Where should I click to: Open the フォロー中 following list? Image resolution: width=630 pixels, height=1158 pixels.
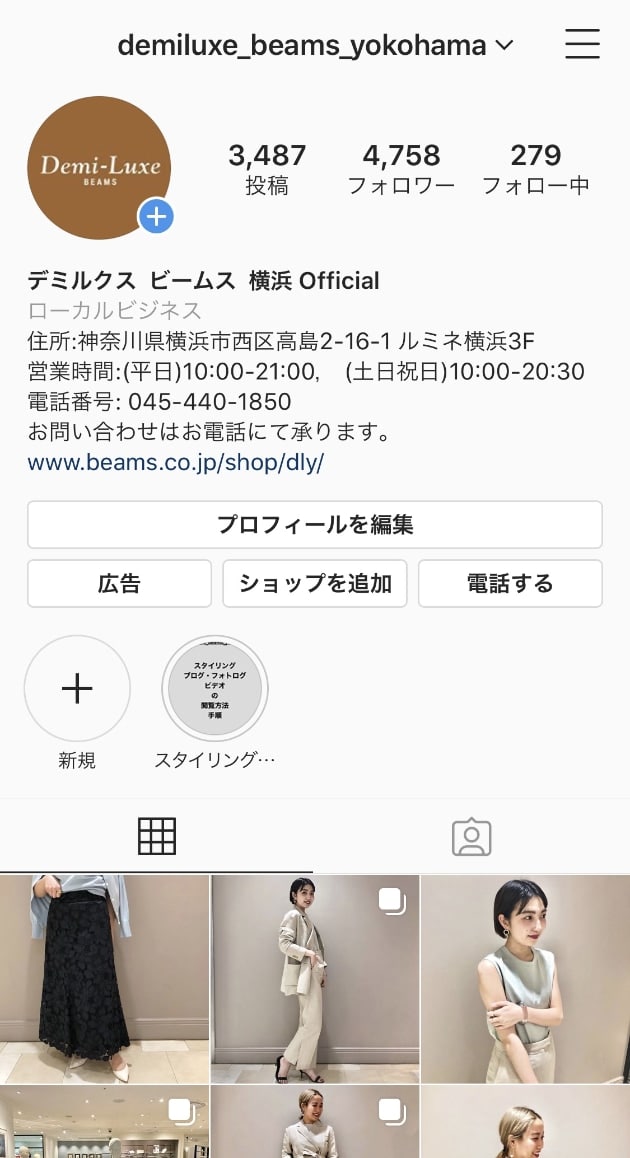click(536, 168)
